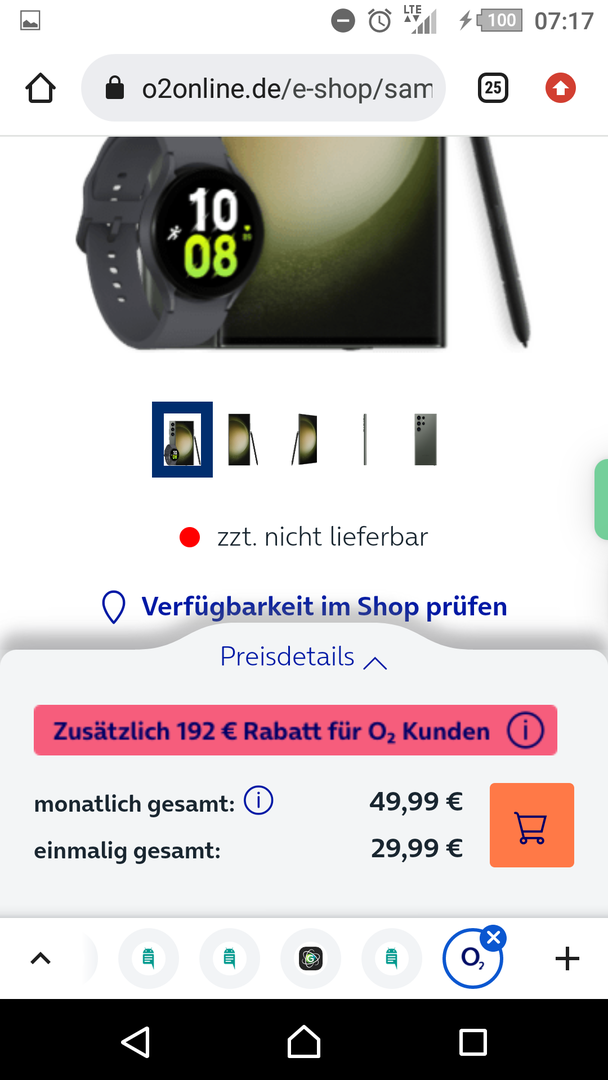
Task: Open info icon beside monatlich gesamt
Action: [x=258, y=801]
